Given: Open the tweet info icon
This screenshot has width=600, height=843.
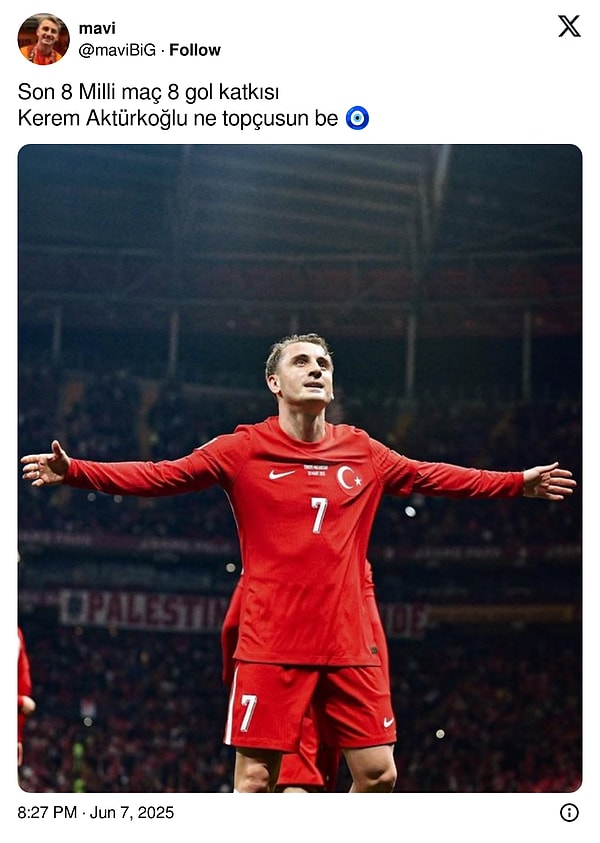Looking at the screenshot, I should [x=569, y=813].
